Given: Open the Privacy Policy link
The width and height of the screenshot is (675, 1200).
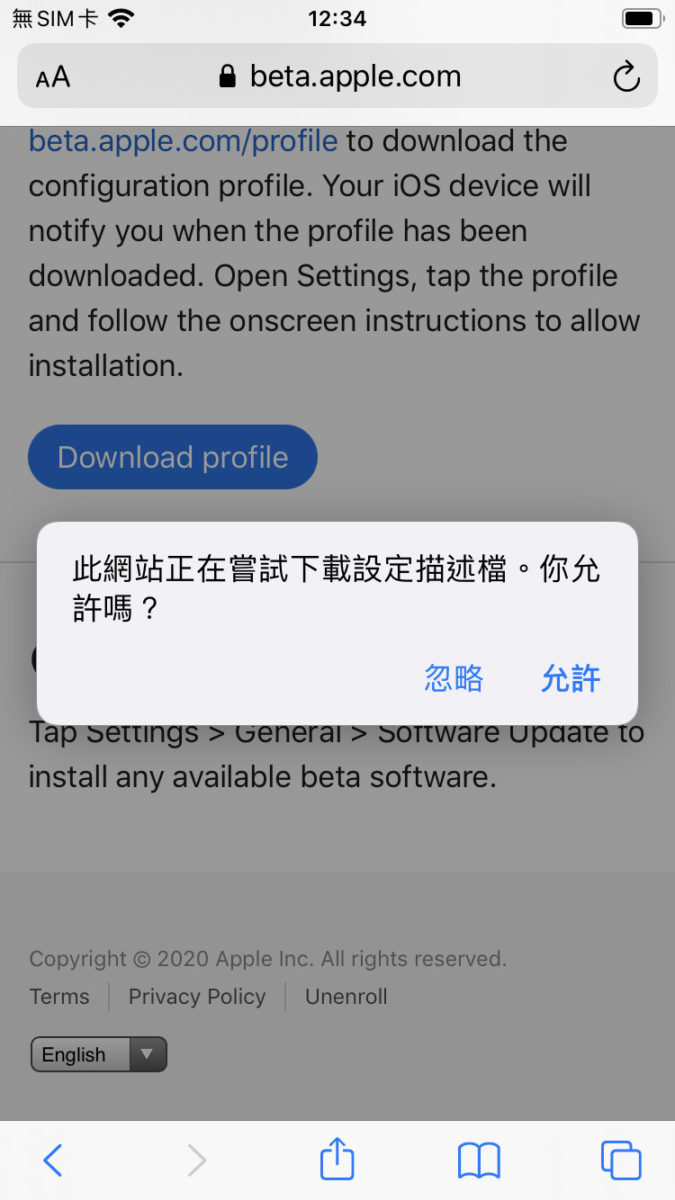Looking at the screenshot, I should click(197, 997).
